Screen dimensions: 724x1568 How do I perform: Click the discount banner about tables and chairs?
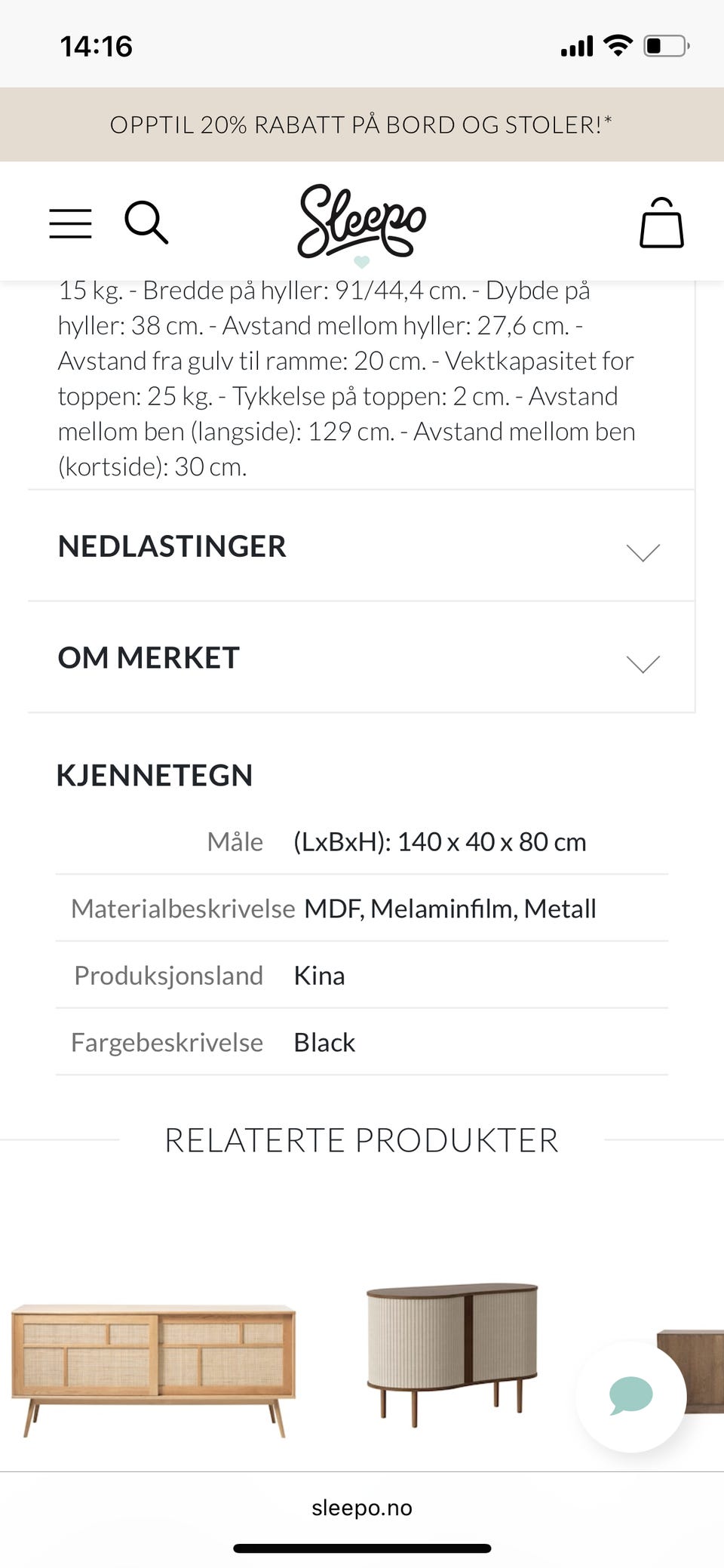362,124
